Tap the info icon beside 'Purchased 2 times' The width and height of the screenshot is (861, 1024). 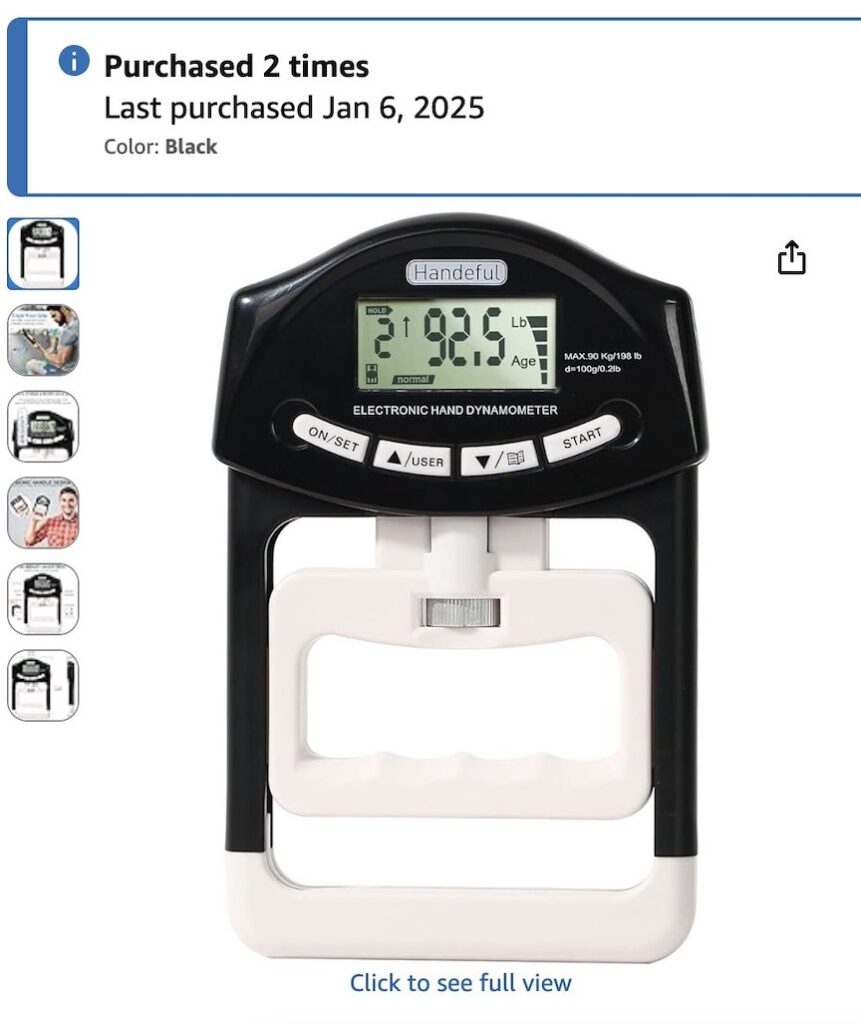tap(74, 62)
